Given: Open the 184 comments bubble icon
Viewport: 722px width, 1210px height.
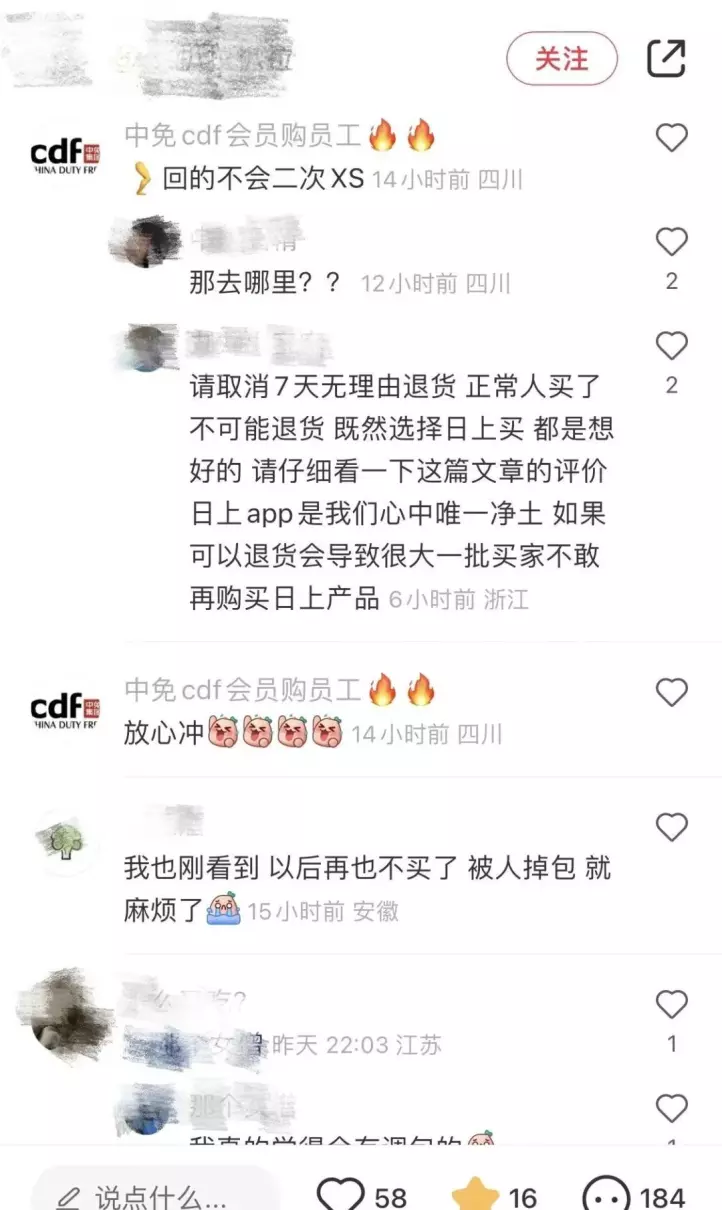Looking at the screenshot, I should (607, 1195).
